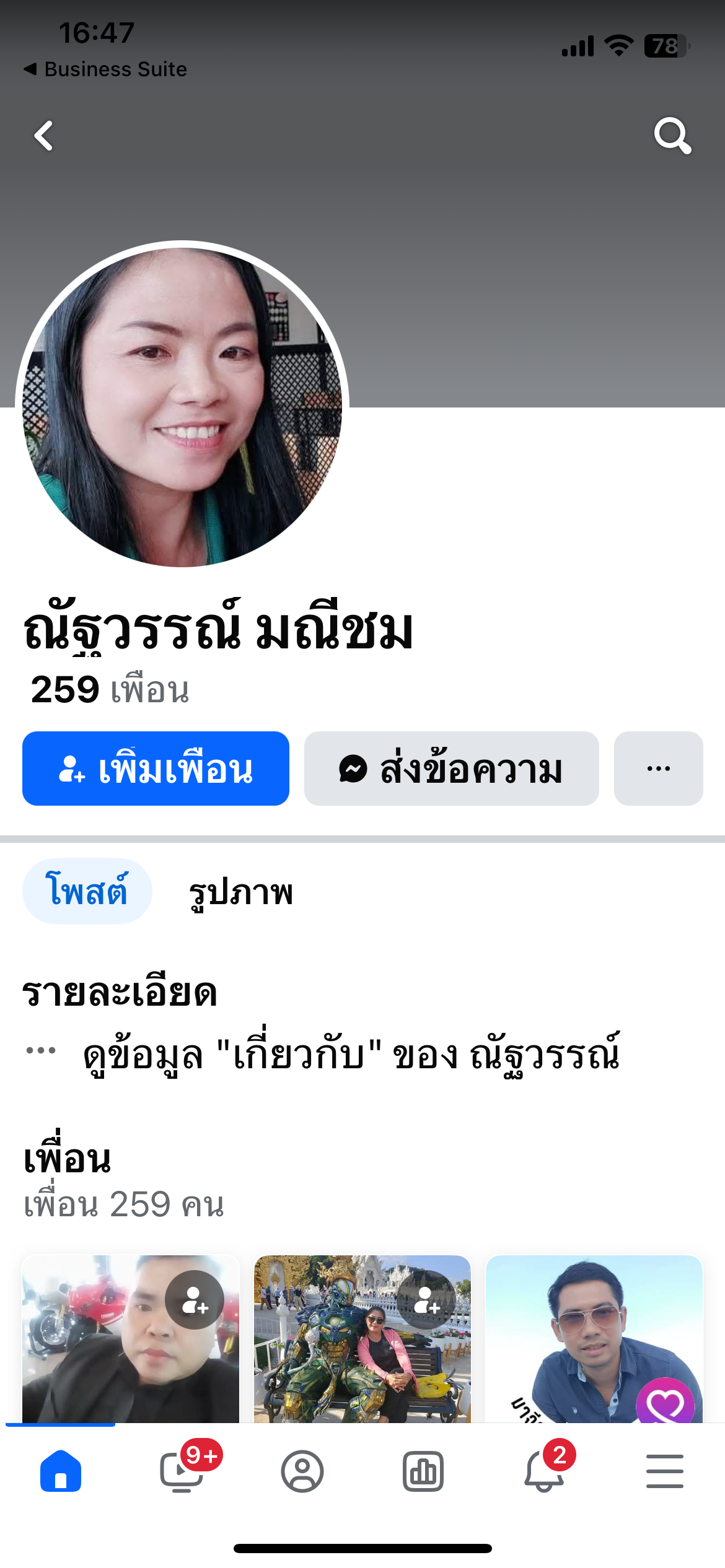
Task: Open the notifications bell
Action: [x=544, y=1471]
